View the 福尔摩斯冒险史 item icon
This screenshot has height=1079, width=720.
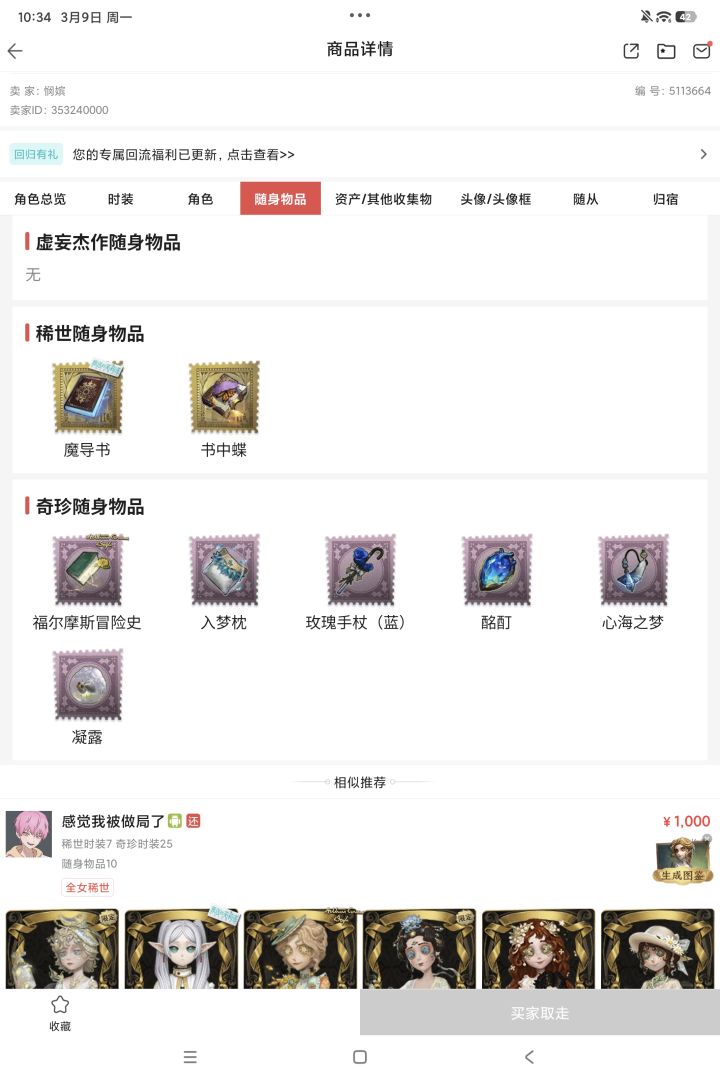(x=87, y=569)
